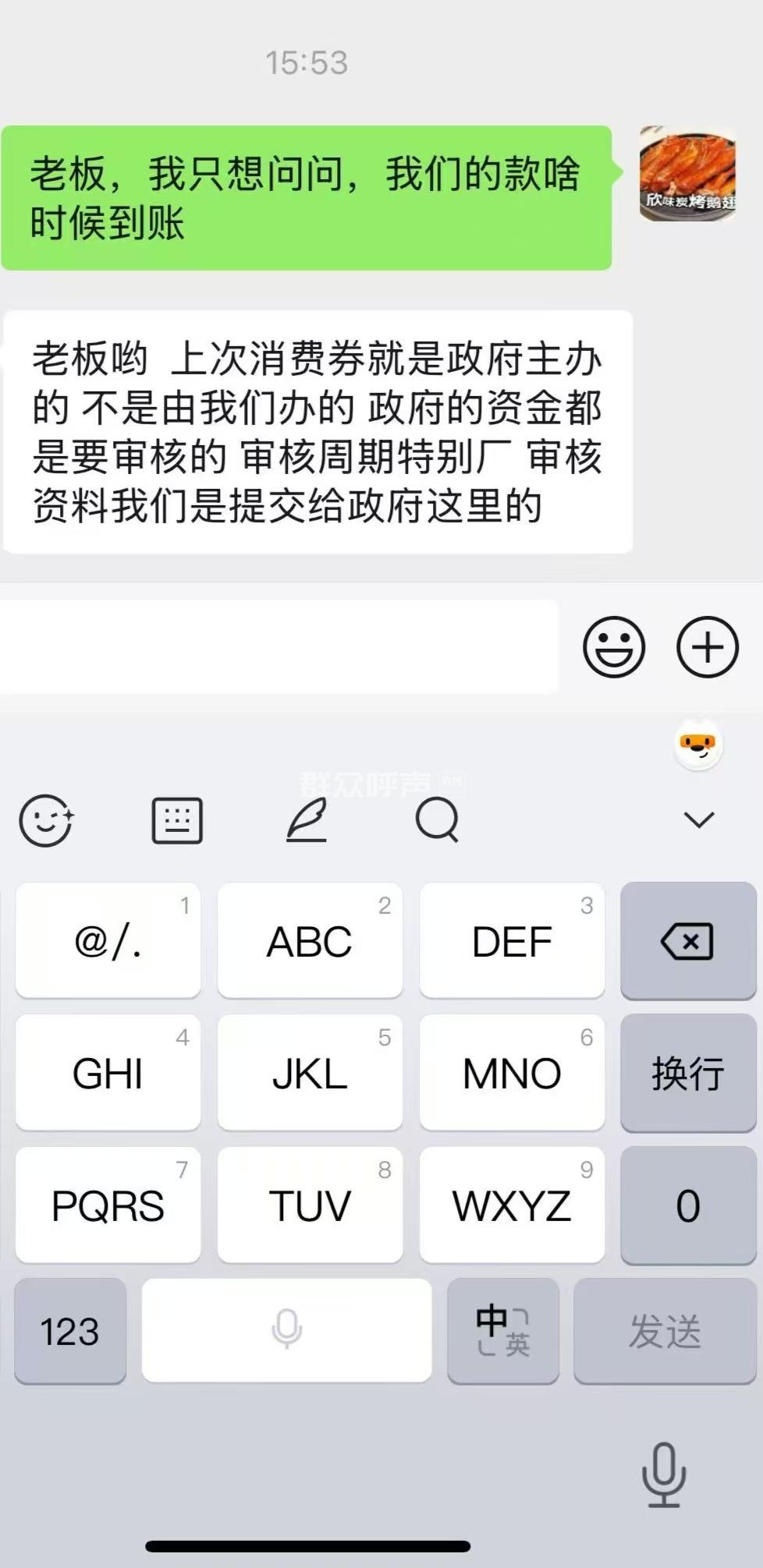Tap the roasted food profile avatar
The height and width of the screenshot is (1568, 763).
click(x=687, y=174)
